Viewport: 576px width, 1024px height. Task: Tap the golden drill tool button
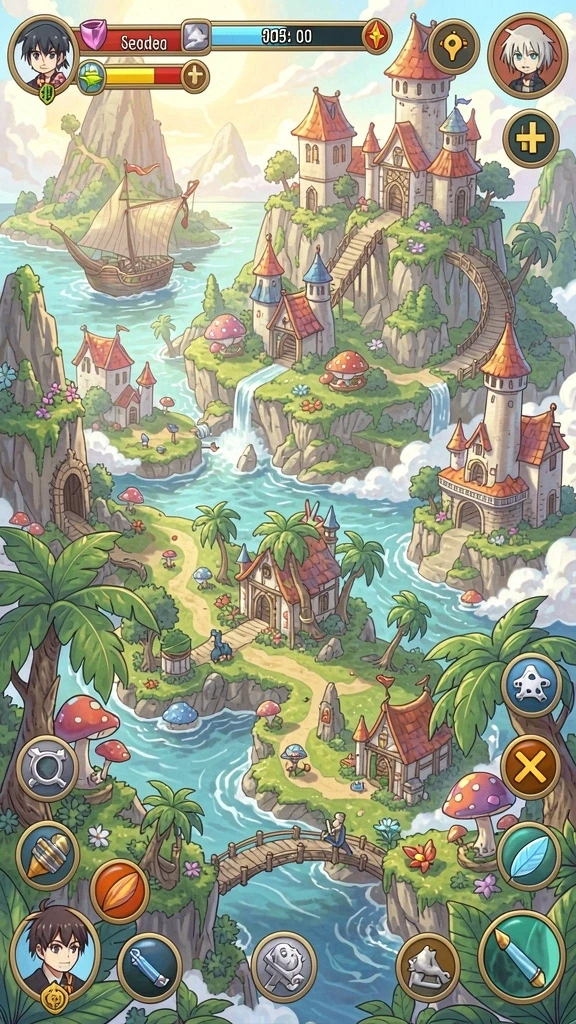tap(48, 856)
